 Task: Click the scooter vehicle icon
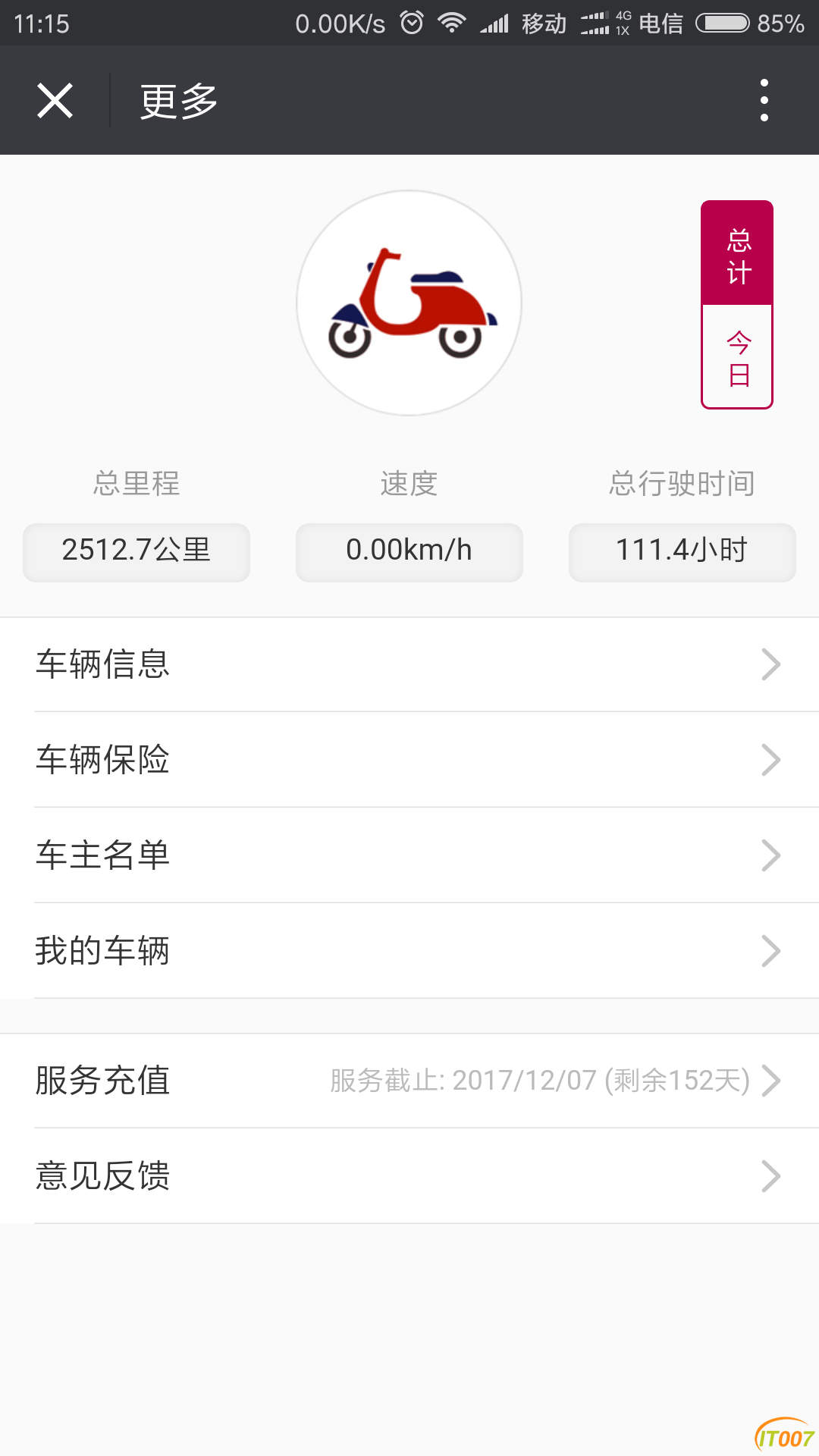(x=408, y=302)
